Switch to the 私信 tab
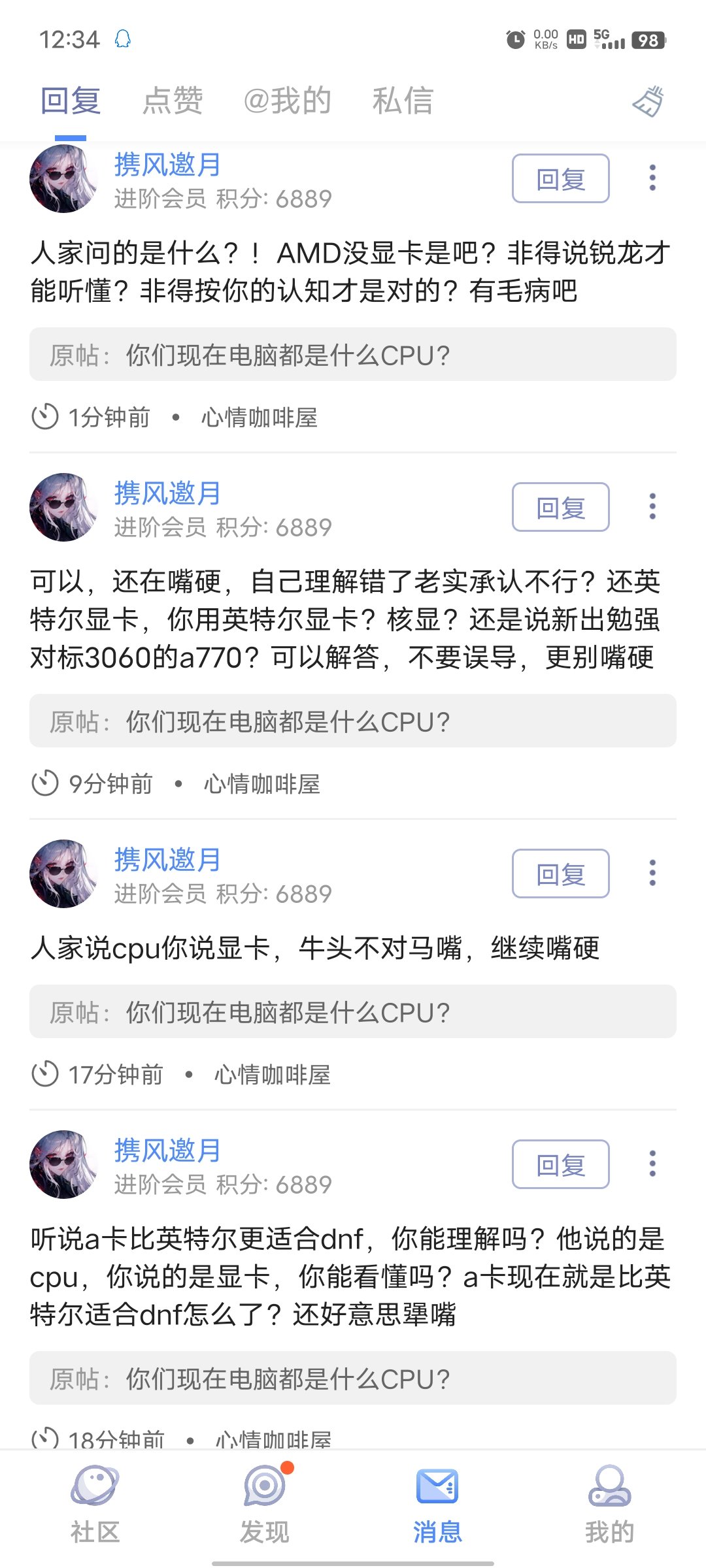The height and width of the screenshot is (1568, 706). click(403, 101)
